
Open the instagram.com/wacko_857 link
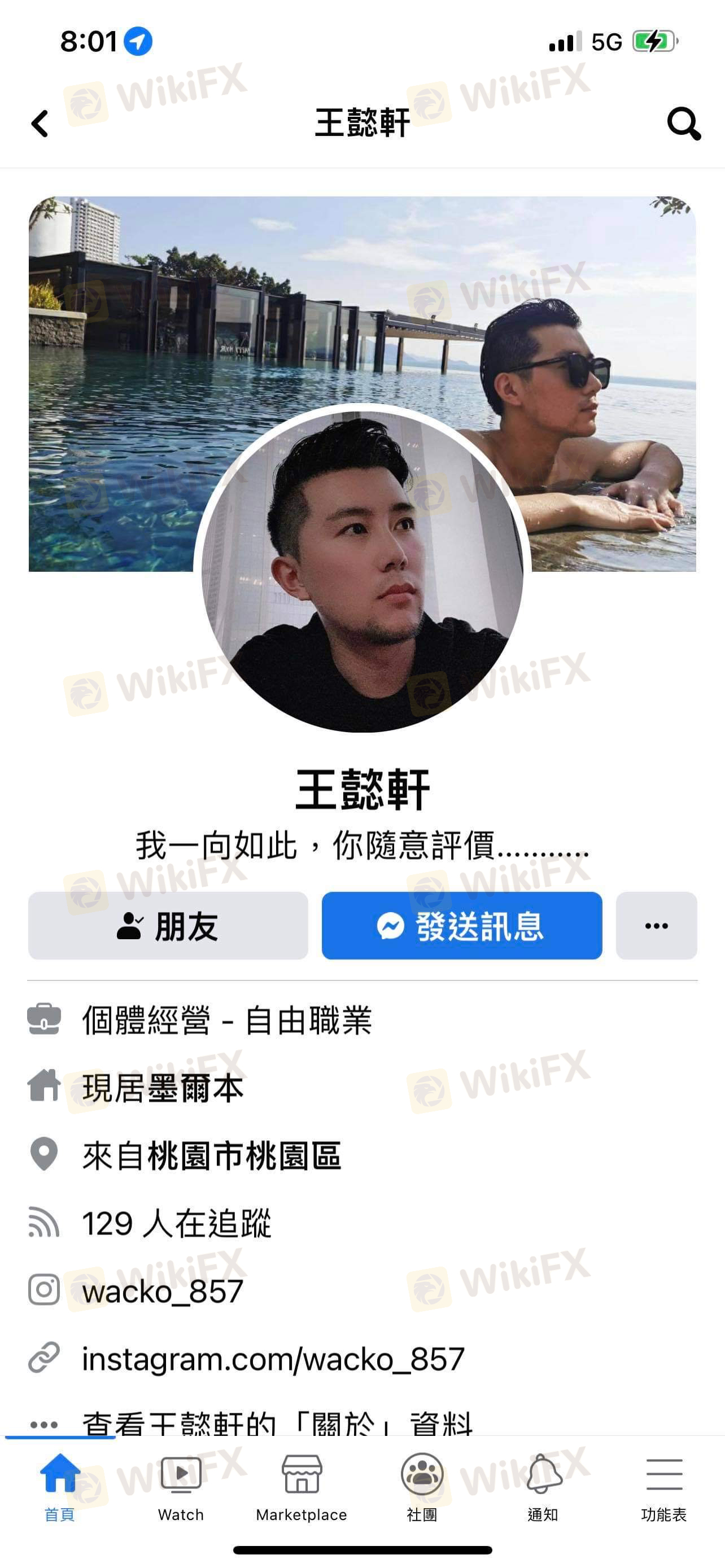pos(273,1359)
